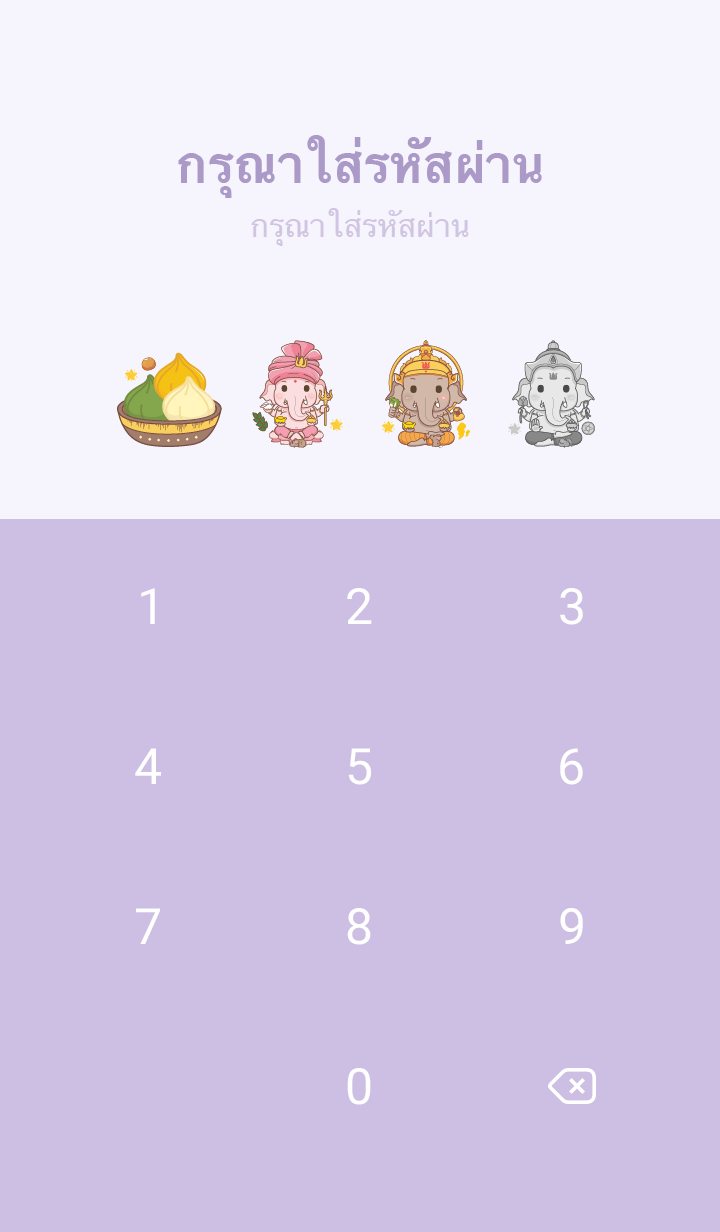Select number 6 on the keypad
The width and height of the screenshot is (720, 1232).
pos(571,767)
